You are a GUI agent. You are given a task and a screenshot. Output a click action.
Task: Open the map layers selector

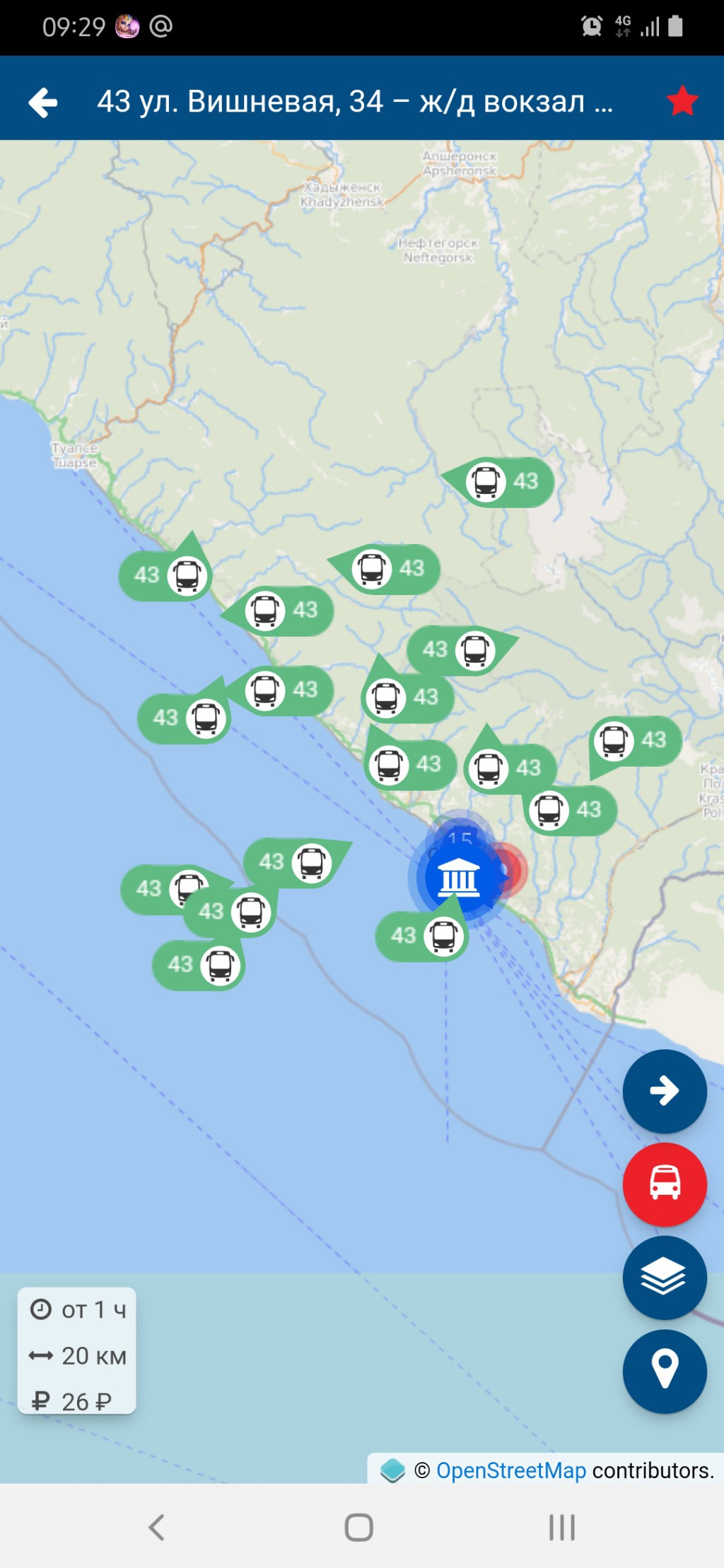[664, 1277]
